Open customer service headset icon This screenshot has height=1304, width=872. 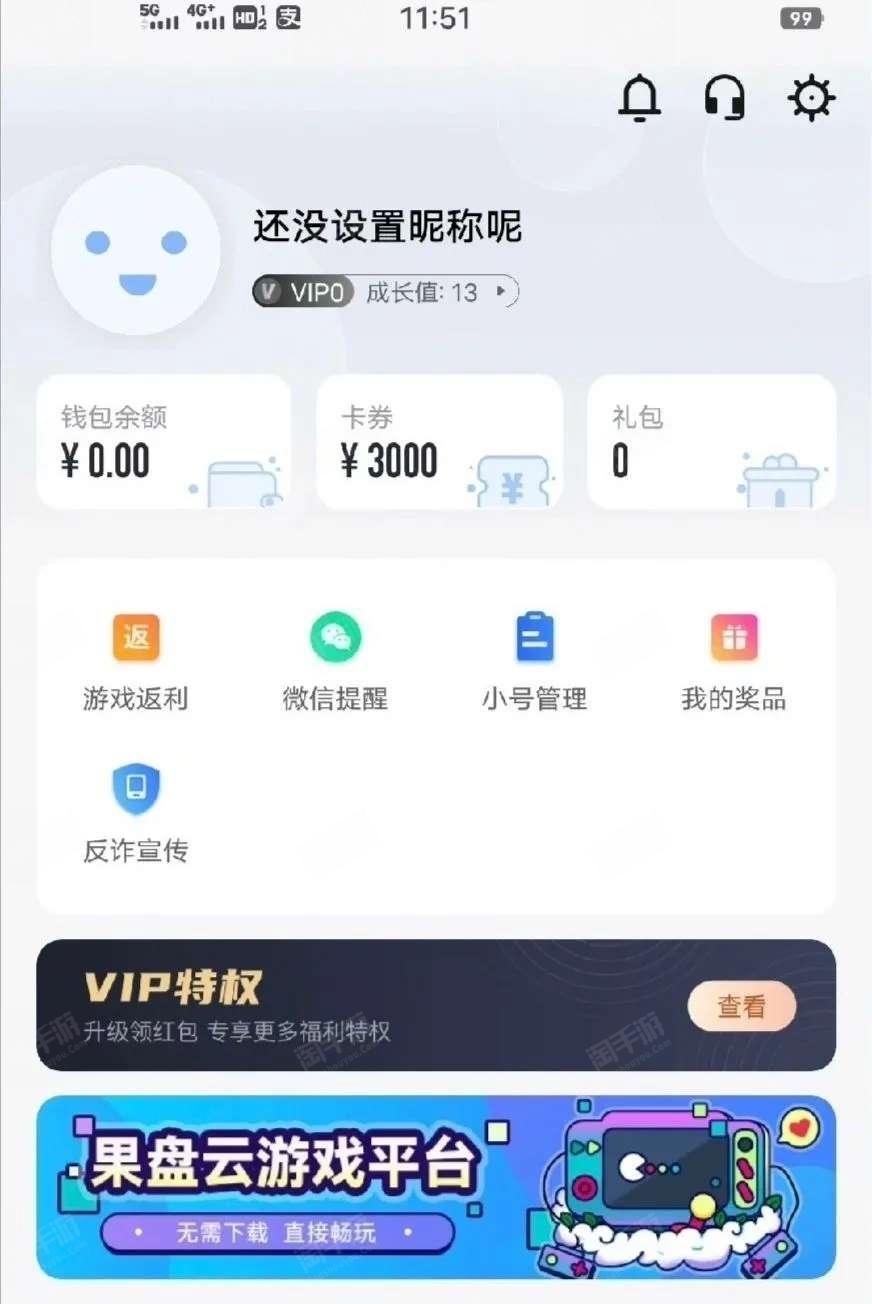click(725, 98)
